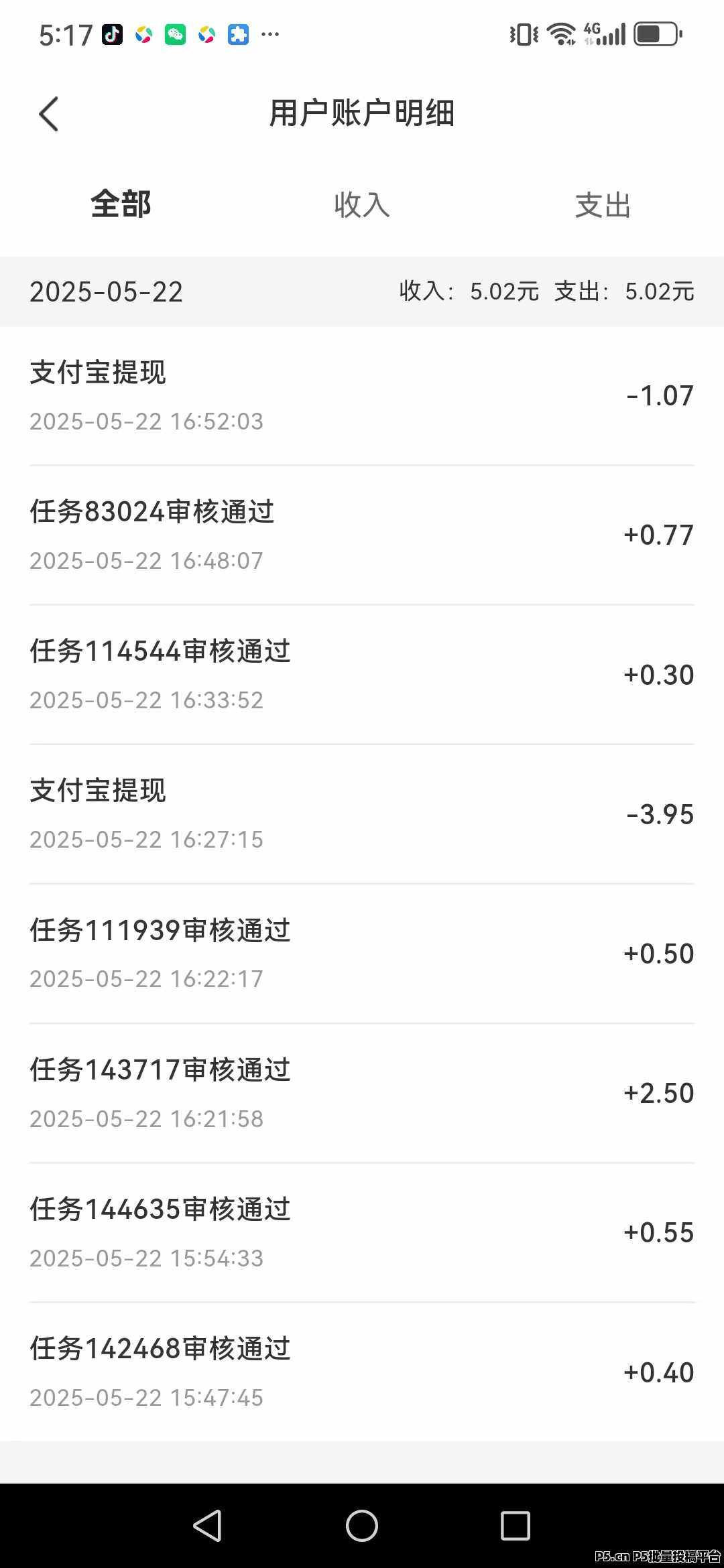Tap the blue puzzle-piece notification icon
This screenshot has width=724, height=1568.
tap(238, 35)
